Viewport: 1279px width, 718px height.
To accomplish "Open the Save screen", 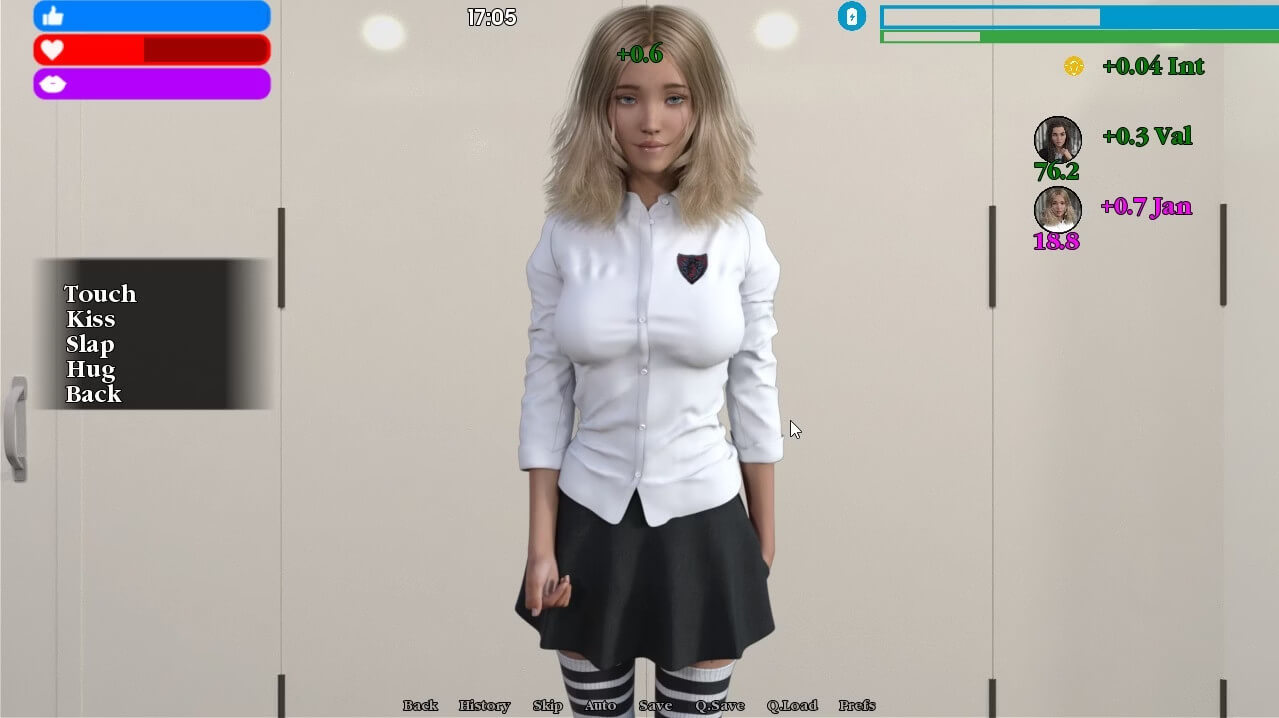I will [655, 705].
